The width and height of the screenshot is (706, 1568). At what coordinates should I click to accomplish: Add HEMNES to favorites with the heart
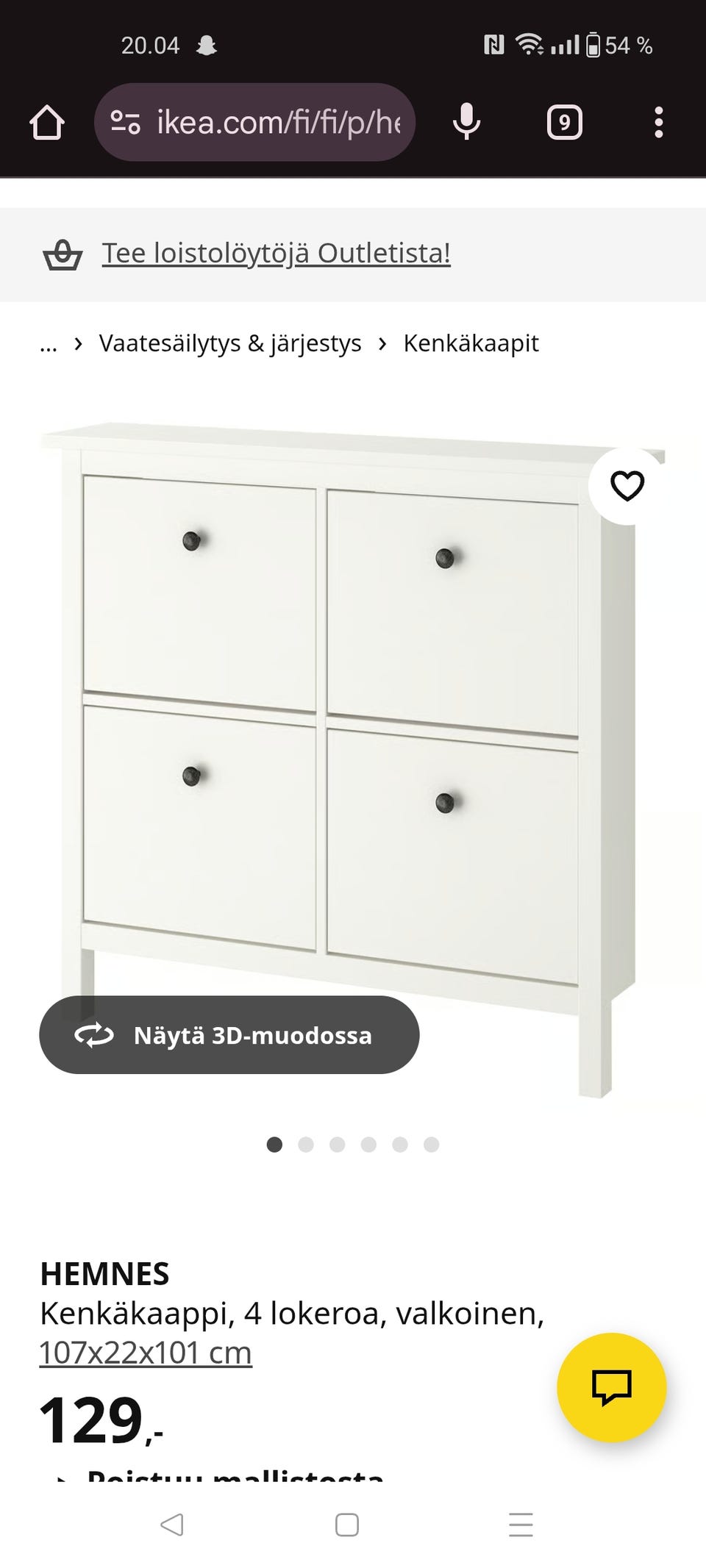click(x=627, y=486)
